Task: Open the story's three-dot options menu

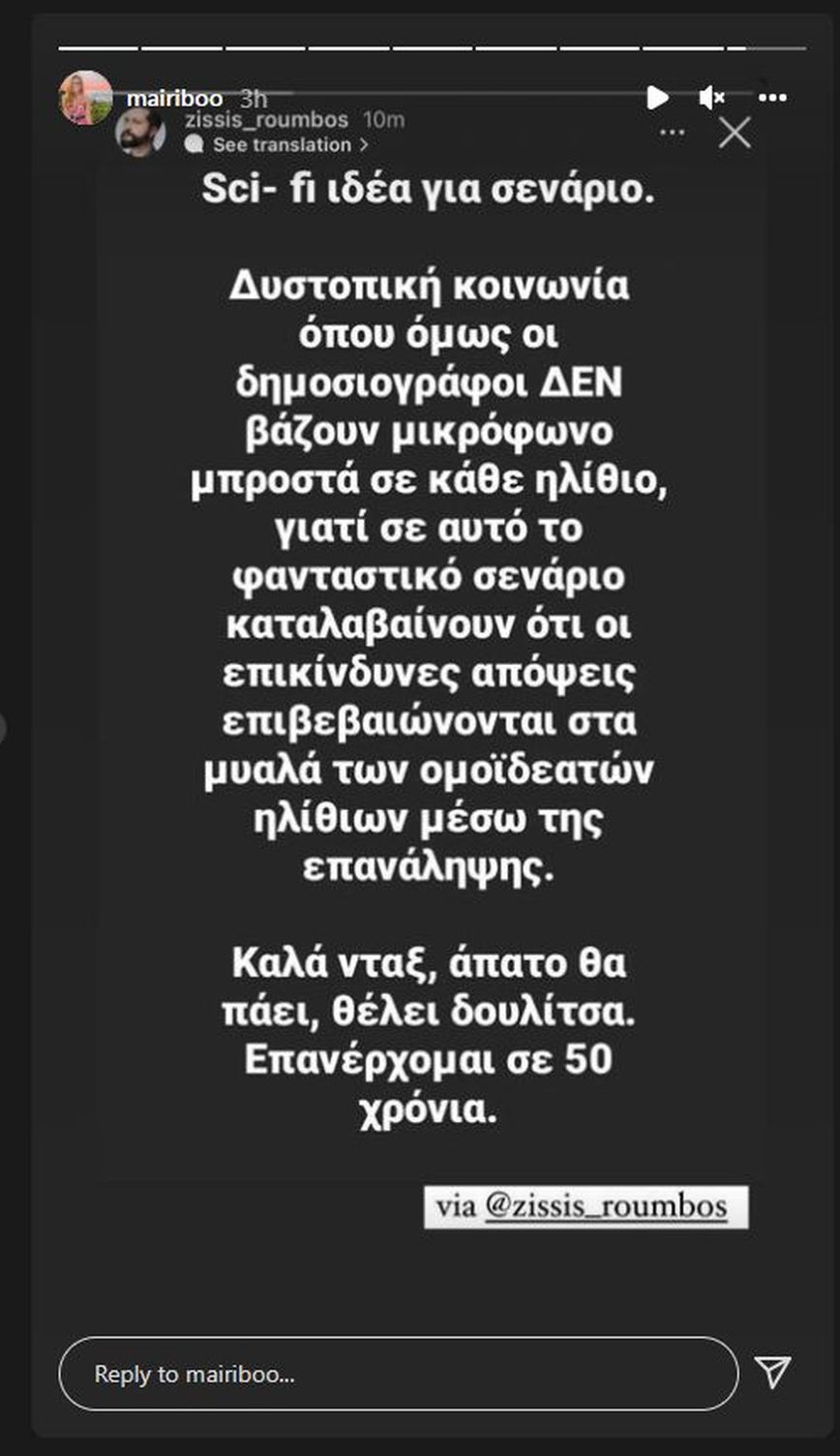Action: [x=772, y=97]
